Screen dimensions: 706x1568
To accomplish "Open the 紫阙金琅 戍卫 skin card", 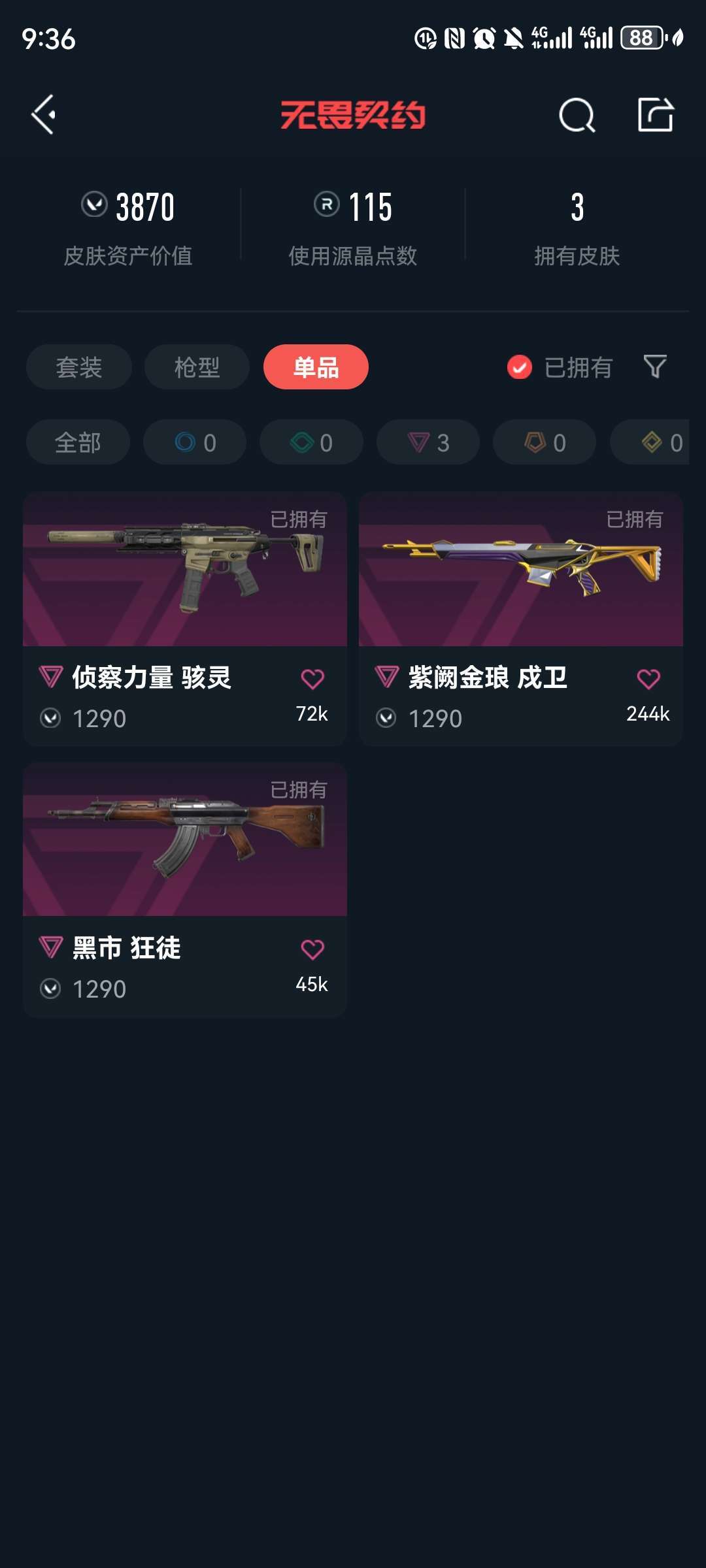I will (521, 619).
